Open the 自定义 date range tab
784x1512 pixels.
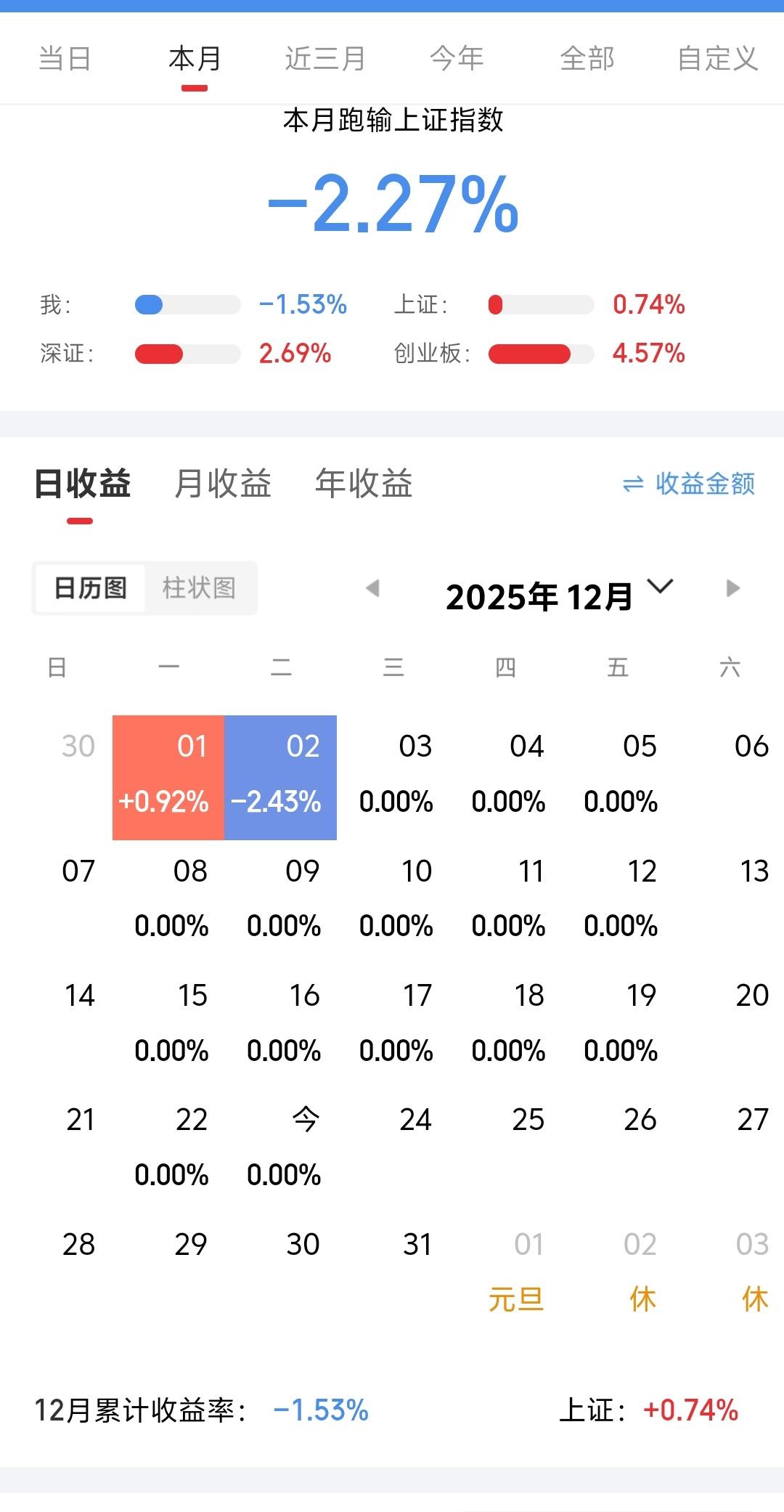716,58
